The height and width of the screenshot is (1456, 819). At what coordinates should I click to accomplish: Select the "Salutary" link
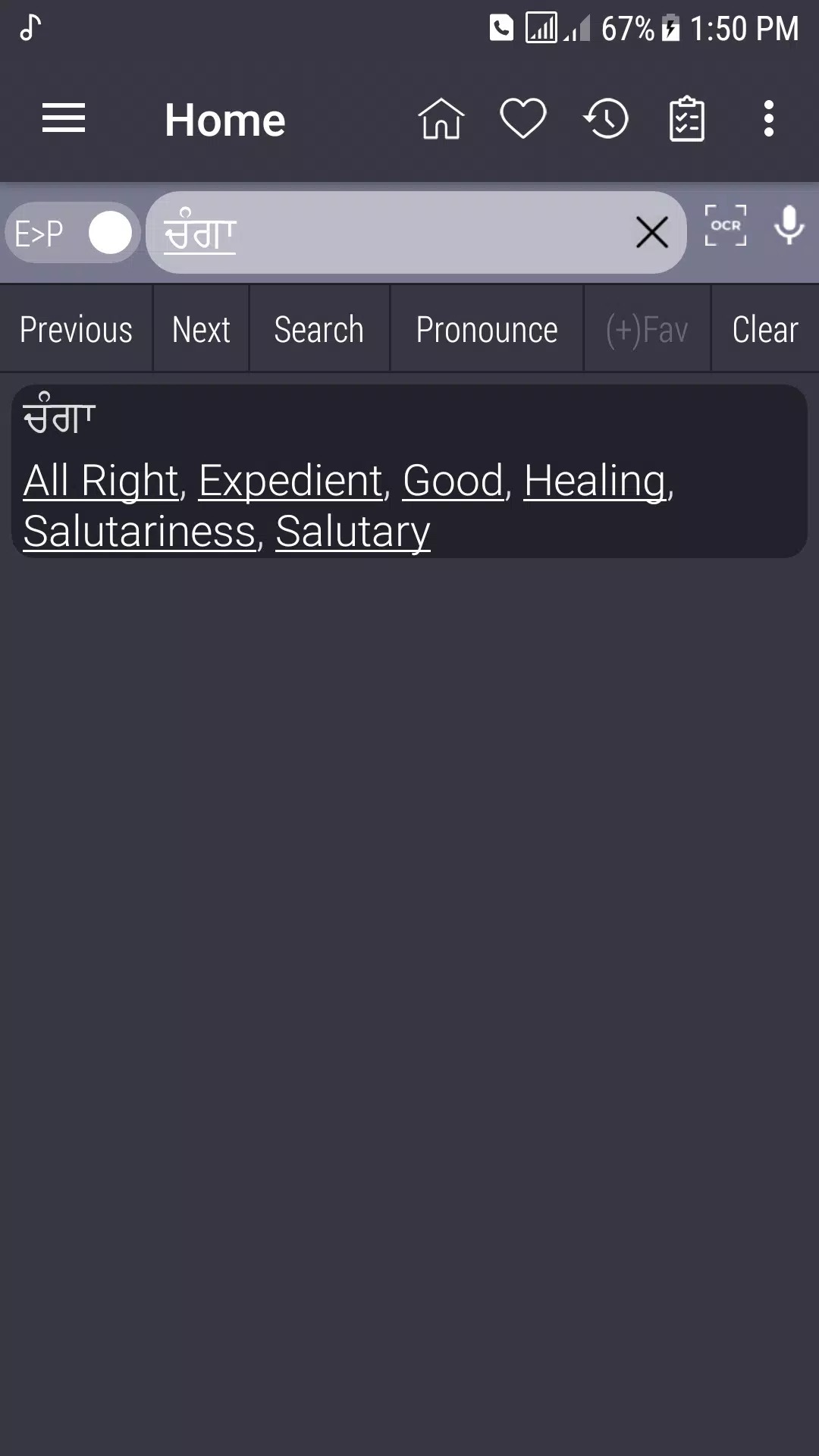[x=353, y=532]
